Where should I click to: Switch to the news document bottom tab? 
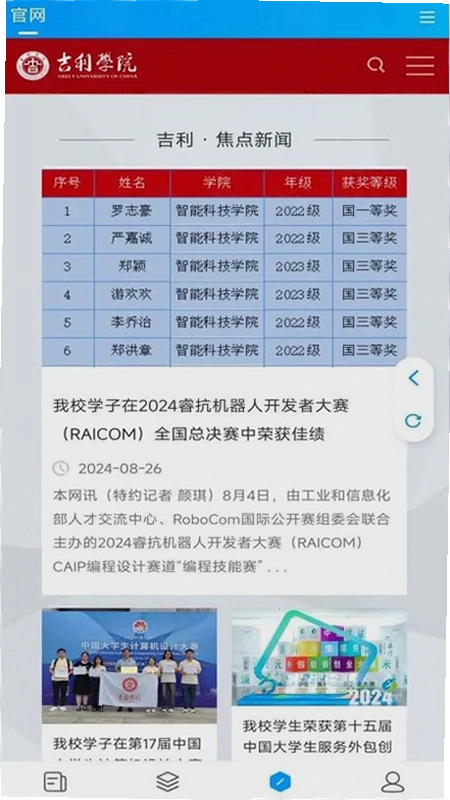55,782
